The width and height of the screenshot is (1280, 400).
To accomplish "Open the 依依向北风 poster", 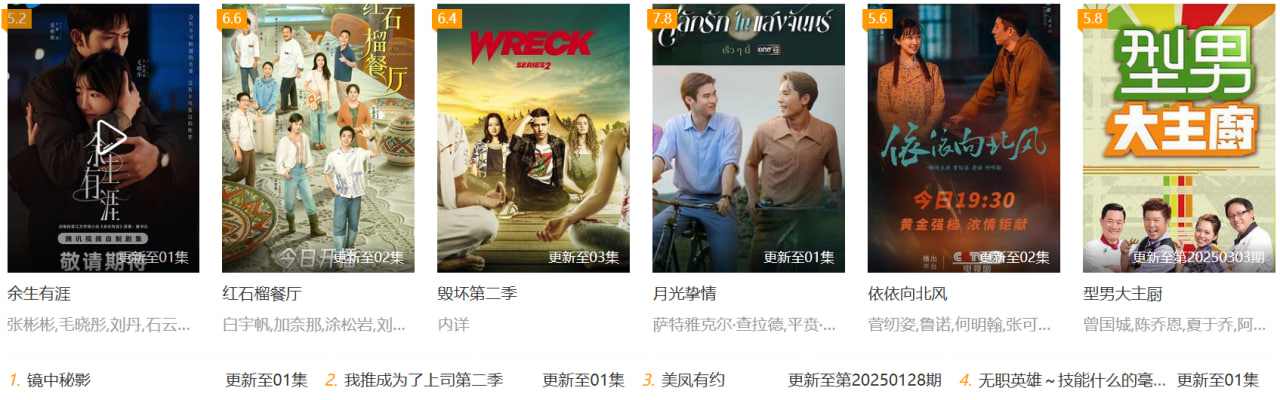I will [963, 138].
